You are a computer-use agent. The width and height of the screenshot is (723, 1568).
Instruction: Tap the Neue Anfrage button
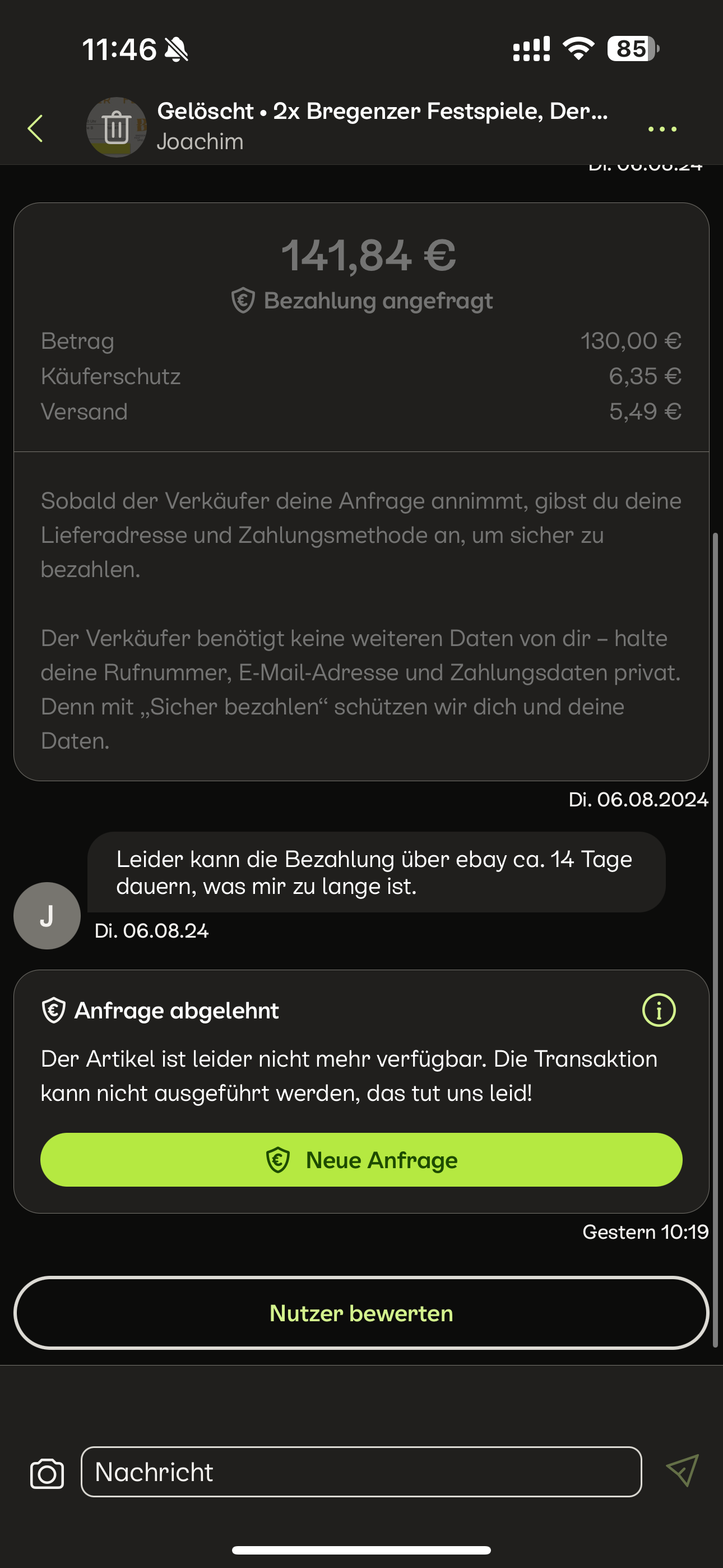click(x=361, y=1160)
